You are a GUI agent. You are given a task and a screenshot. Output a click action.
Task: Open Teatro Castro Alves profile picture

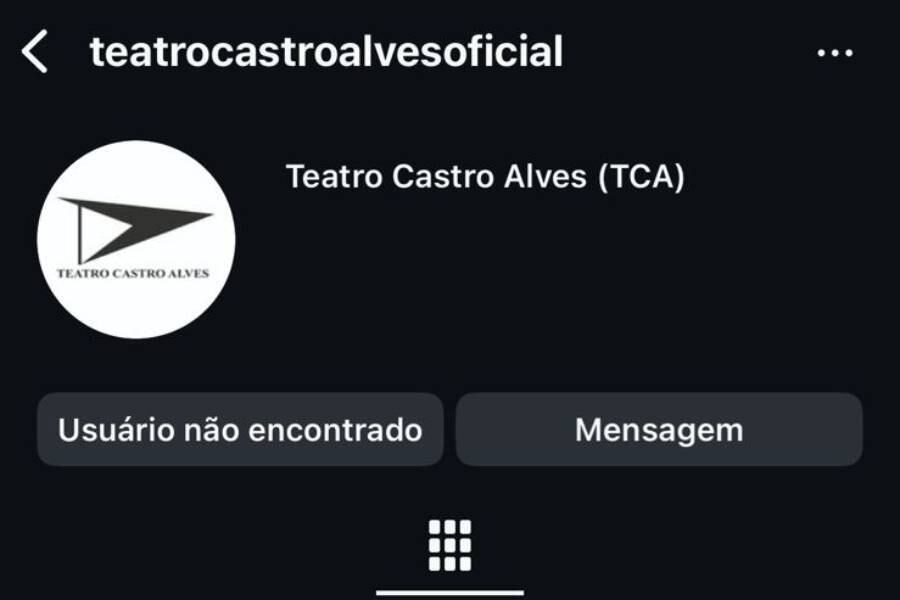pos(136,239)
